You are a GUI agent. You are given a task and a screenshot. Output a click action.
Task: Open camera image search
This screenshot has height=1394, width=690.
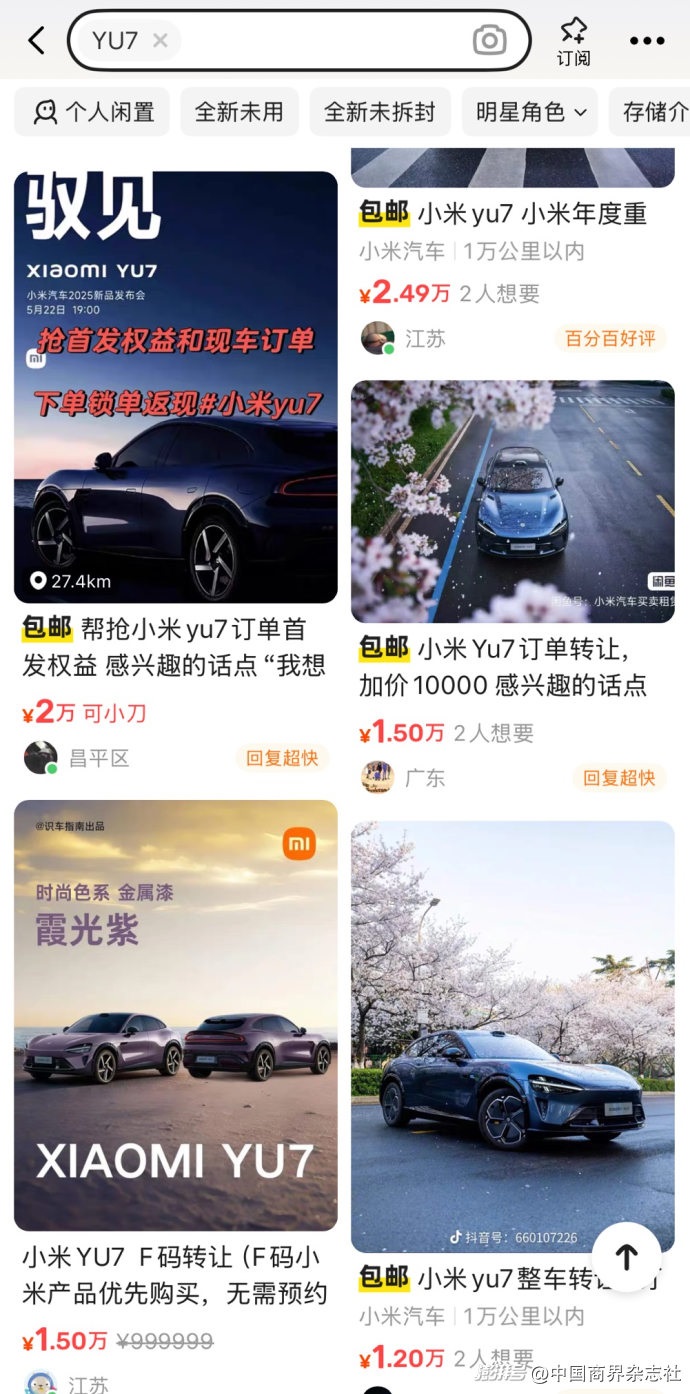(x=489, y=41)
